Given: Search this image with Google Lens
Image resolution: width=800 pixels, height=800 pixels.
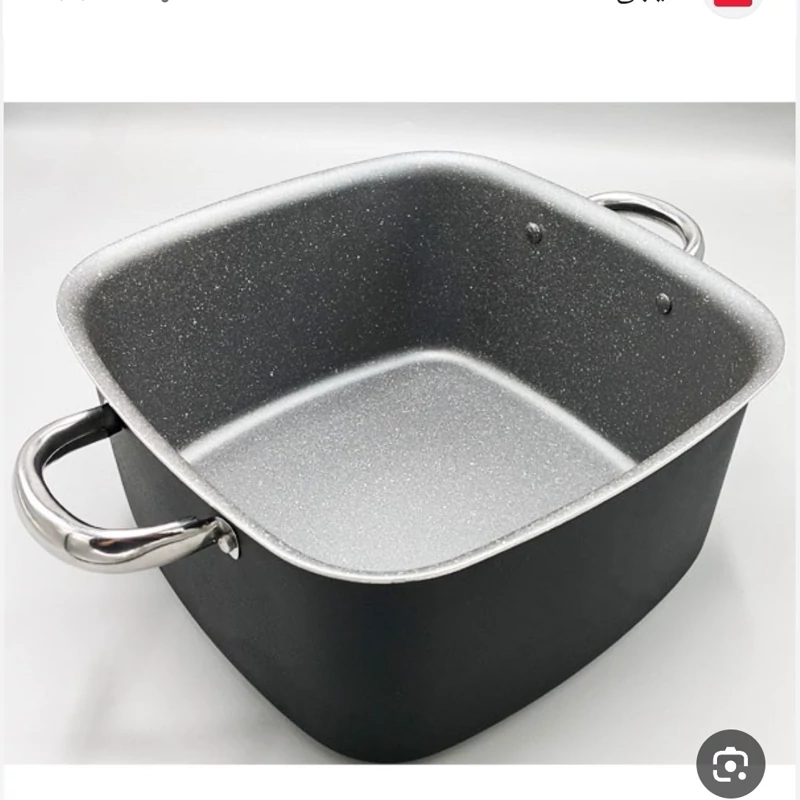Looking at the screenshot, I should point(731,766).
